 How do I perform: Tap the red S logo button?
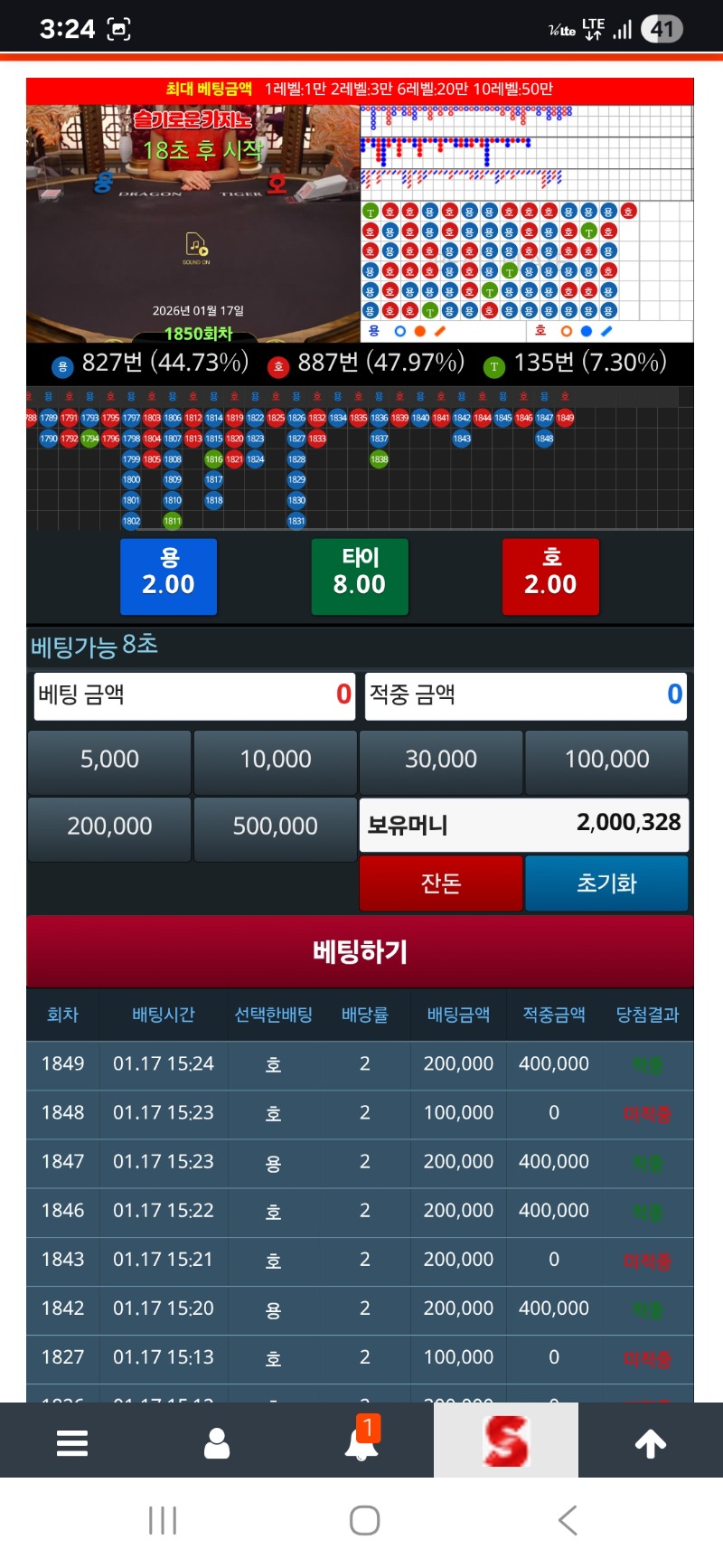click(505, 1441)
